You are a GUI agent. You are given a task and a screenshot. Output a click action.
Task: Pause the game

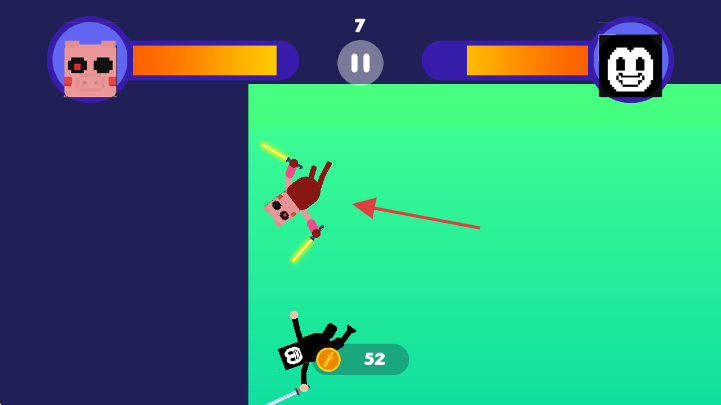point(360,63)
